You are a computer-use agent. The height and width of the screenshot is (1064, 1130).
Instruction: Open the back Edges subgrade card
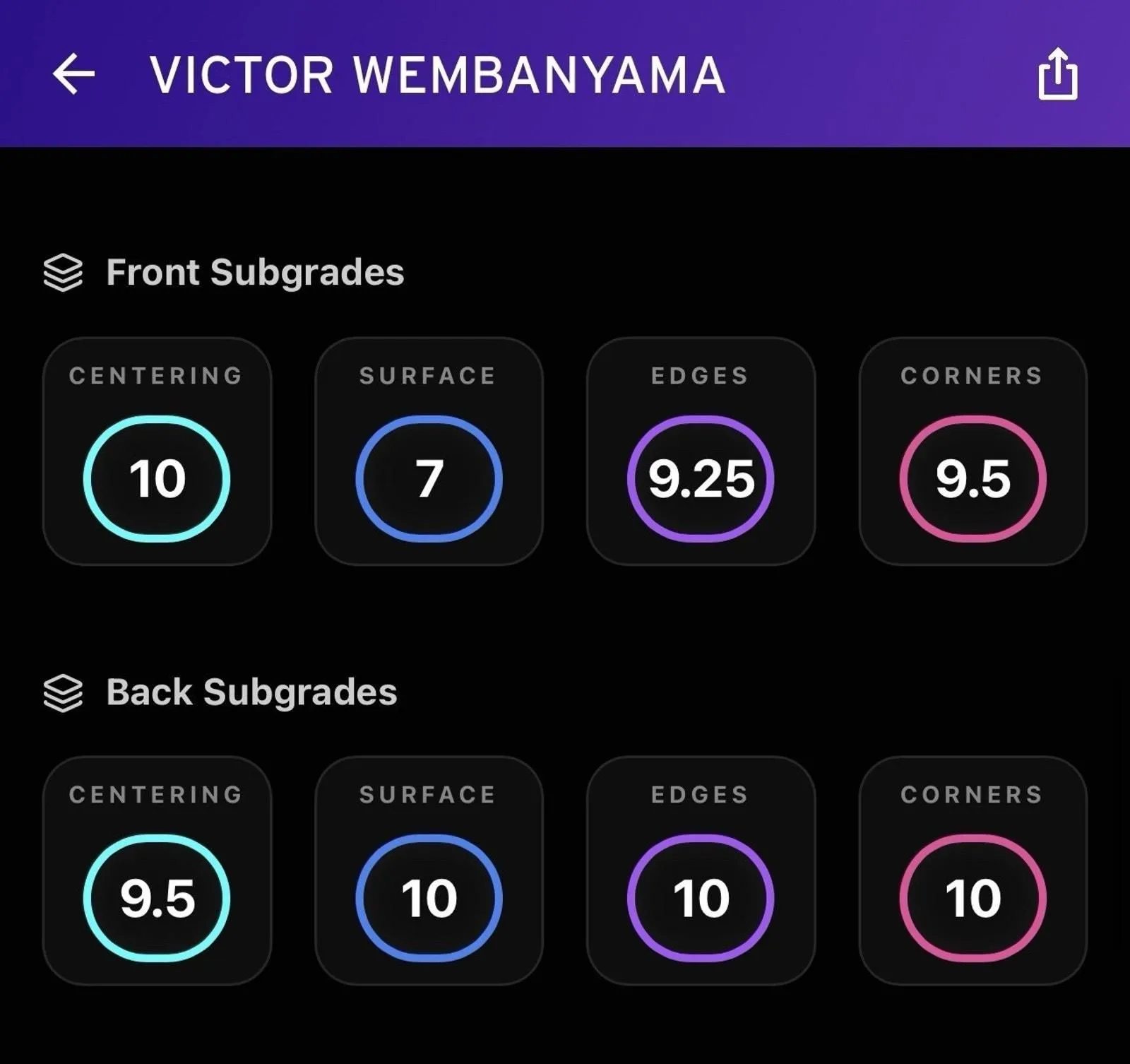(x=701, y=870)
